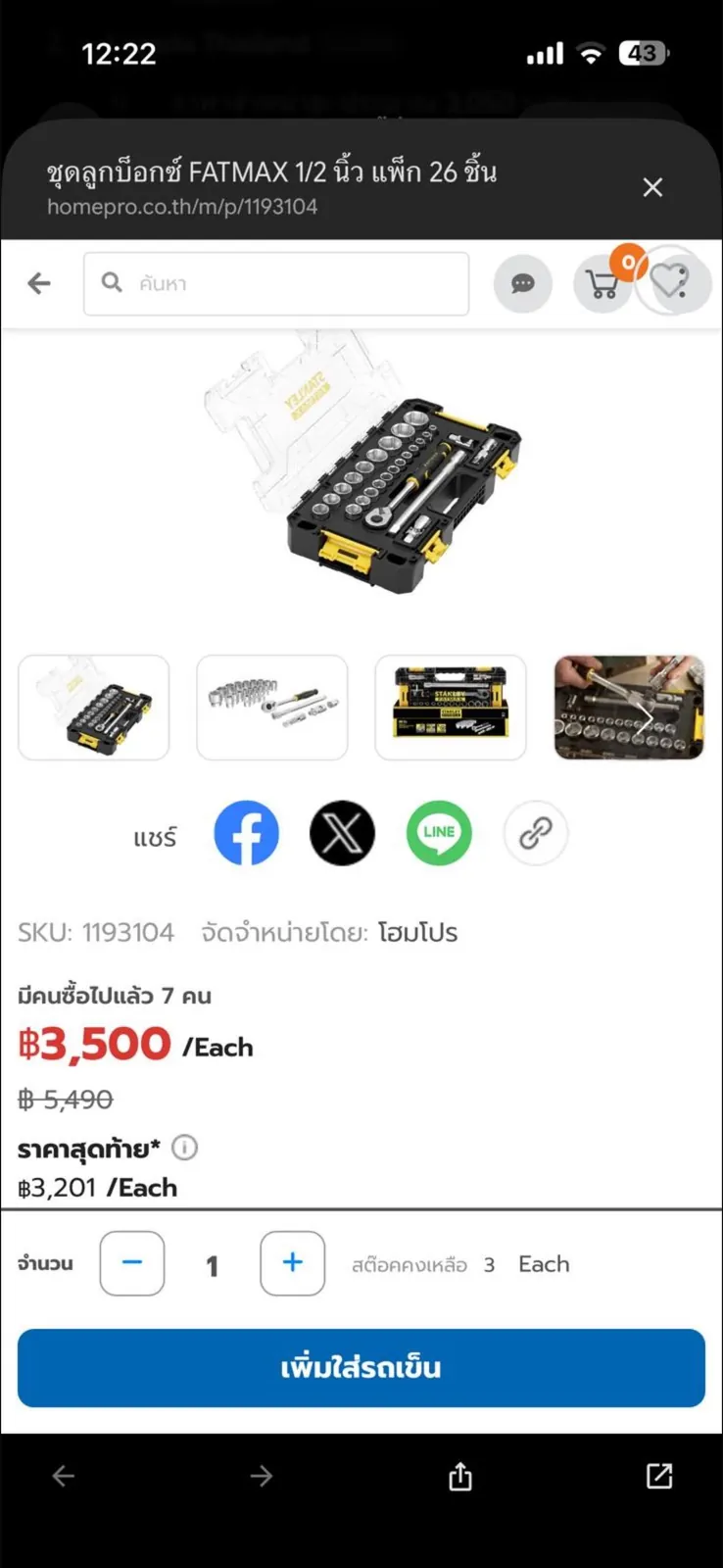Go back using the page's back arrow
This screenshot has height=1568, width=723.
coord(39,283)
